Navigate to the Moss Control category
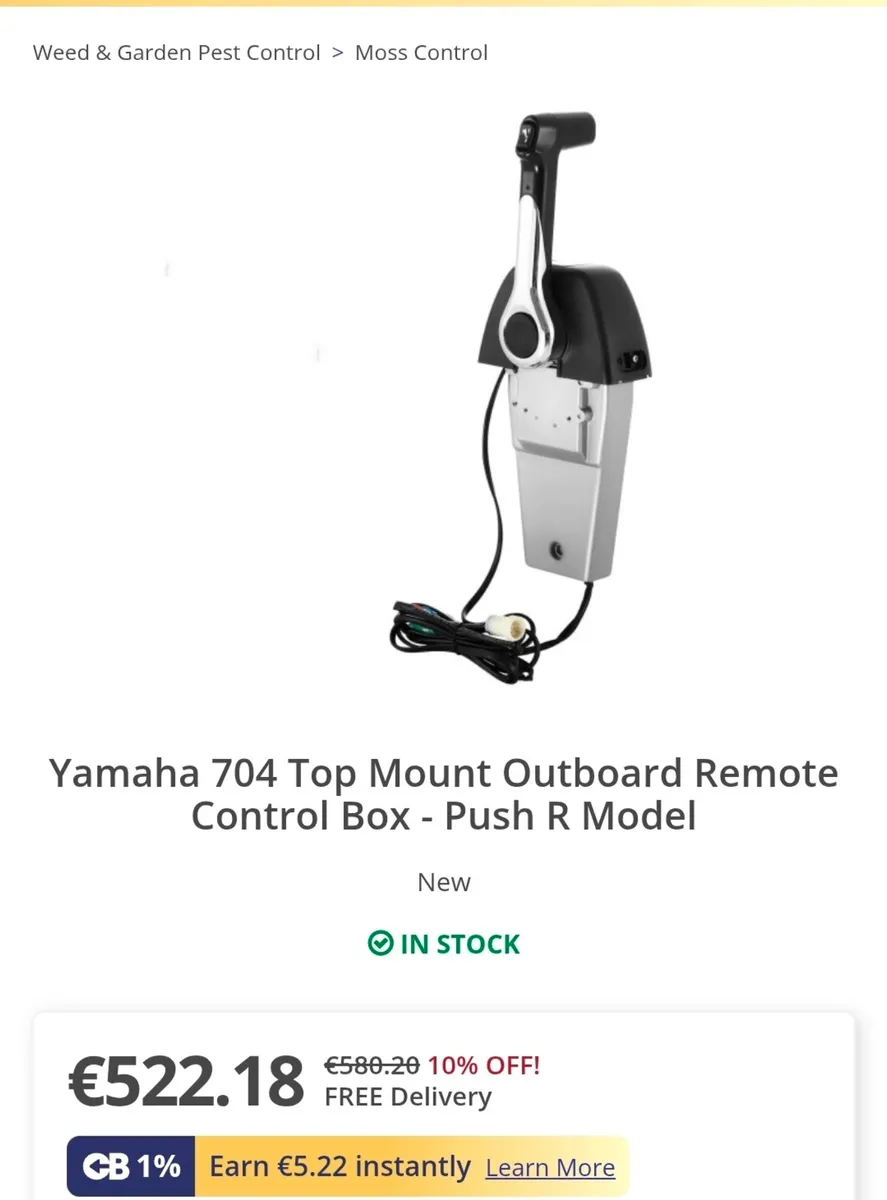This screenshot has width=887, height=1200. [421, 52]
